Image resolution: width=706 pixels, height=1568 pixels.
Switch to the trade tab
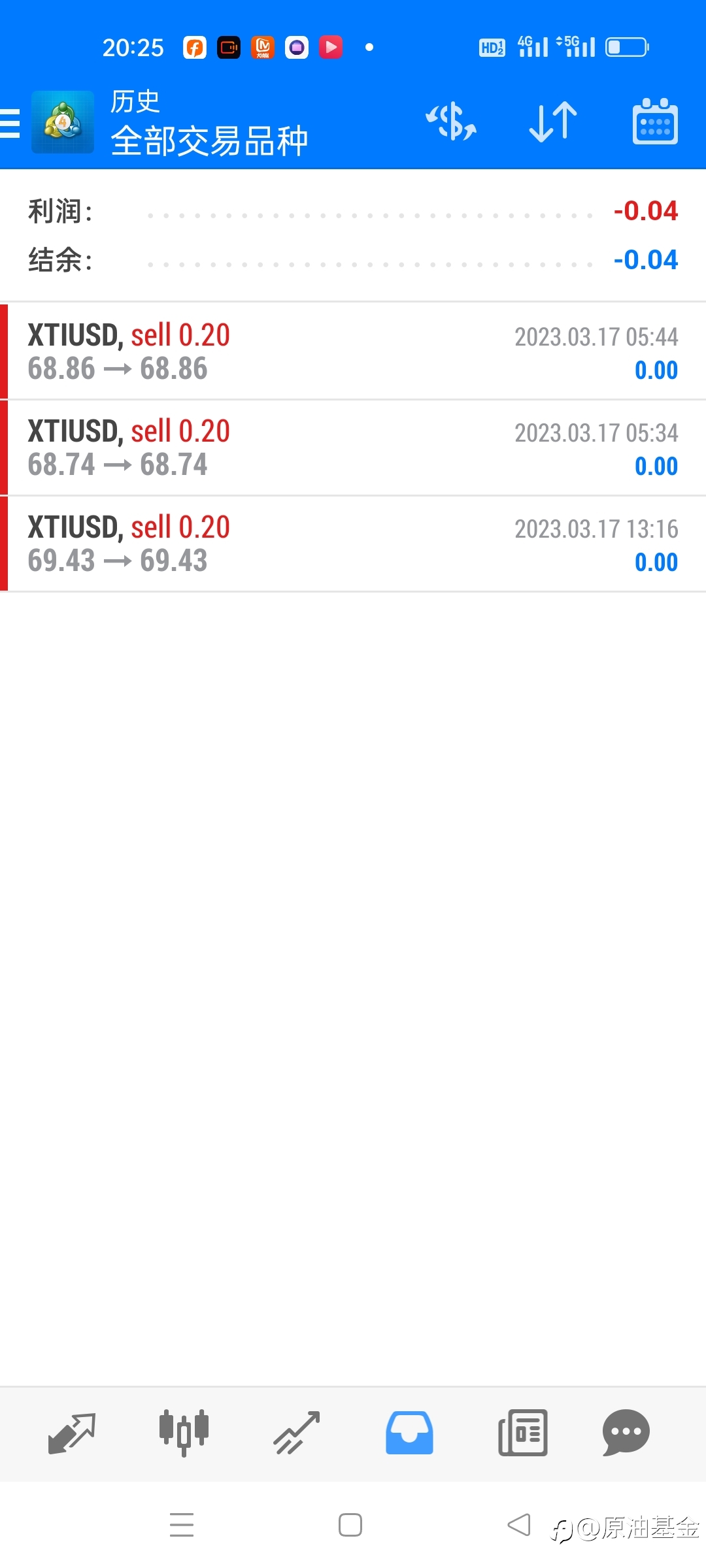click(x=297, y=1433)
